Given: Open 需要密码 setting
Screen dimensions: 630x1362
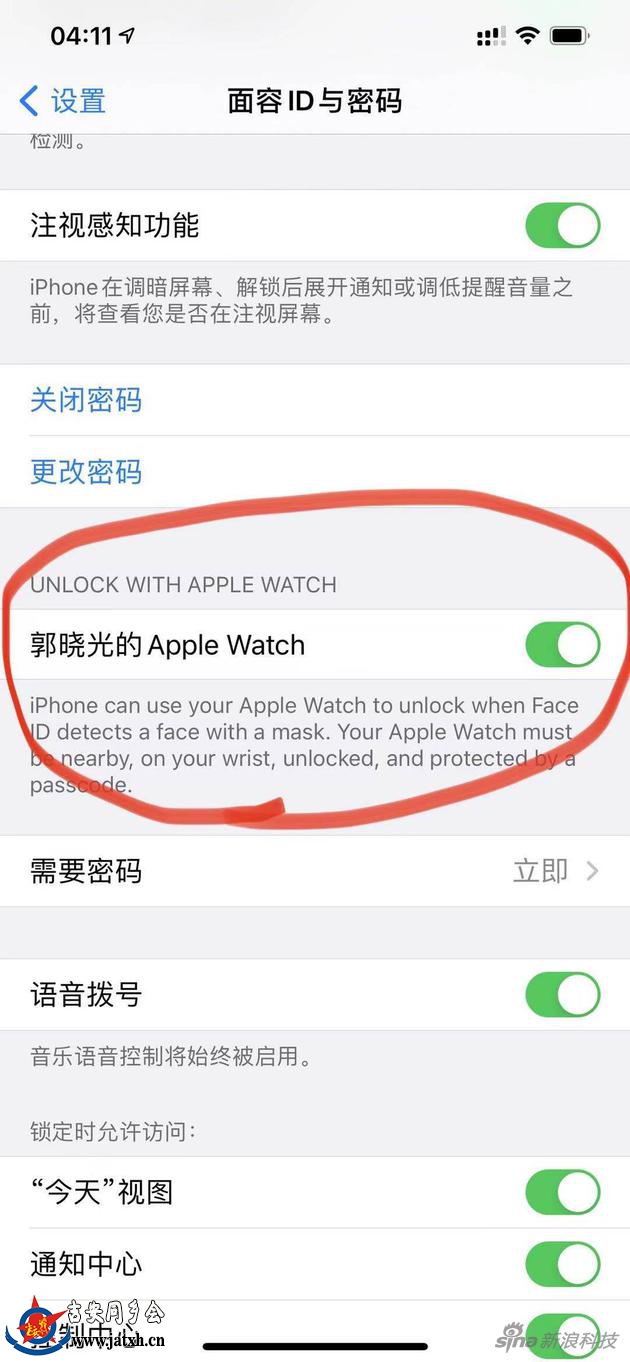Looking at the screenshot, I should click(315, 871).
